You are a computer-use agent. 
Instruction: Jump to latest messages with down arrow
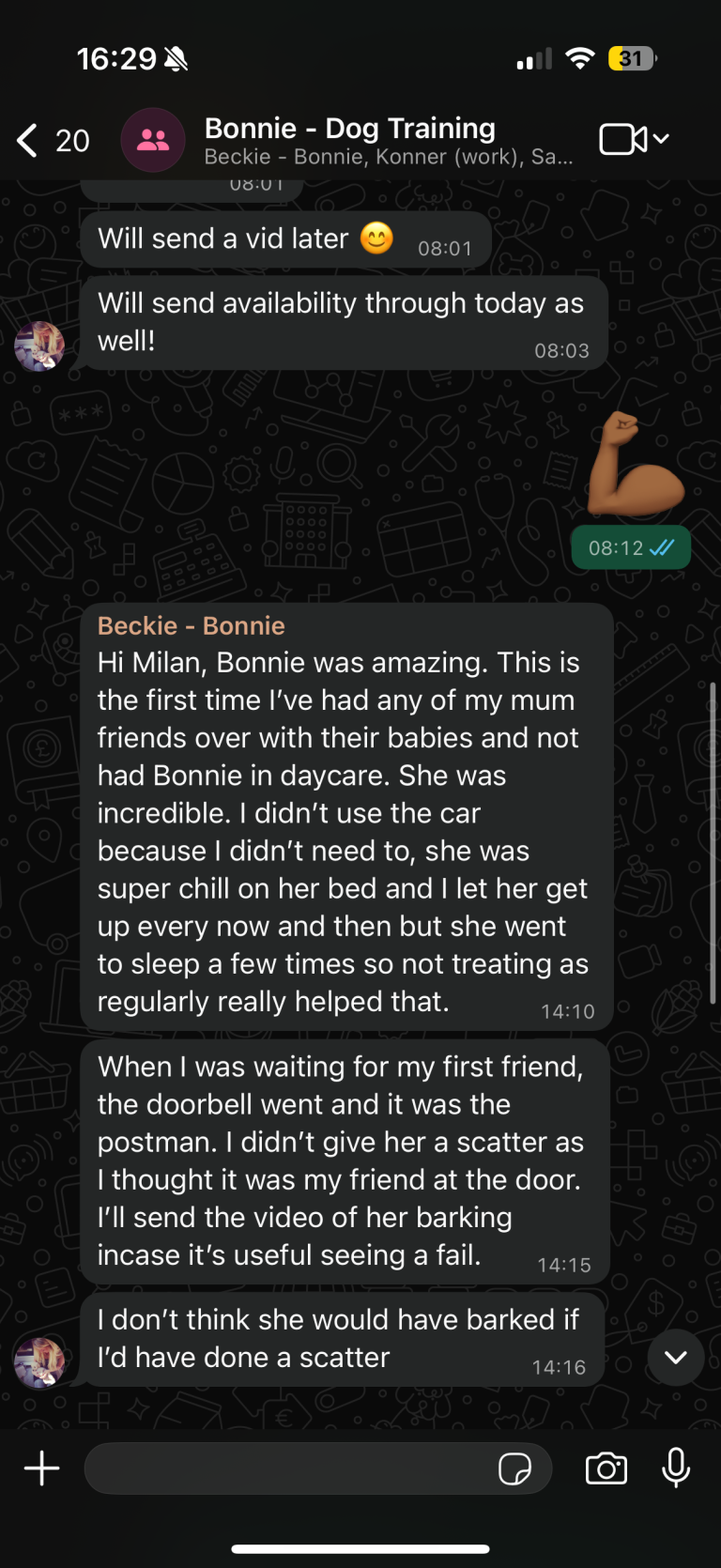coord(676,1358)
